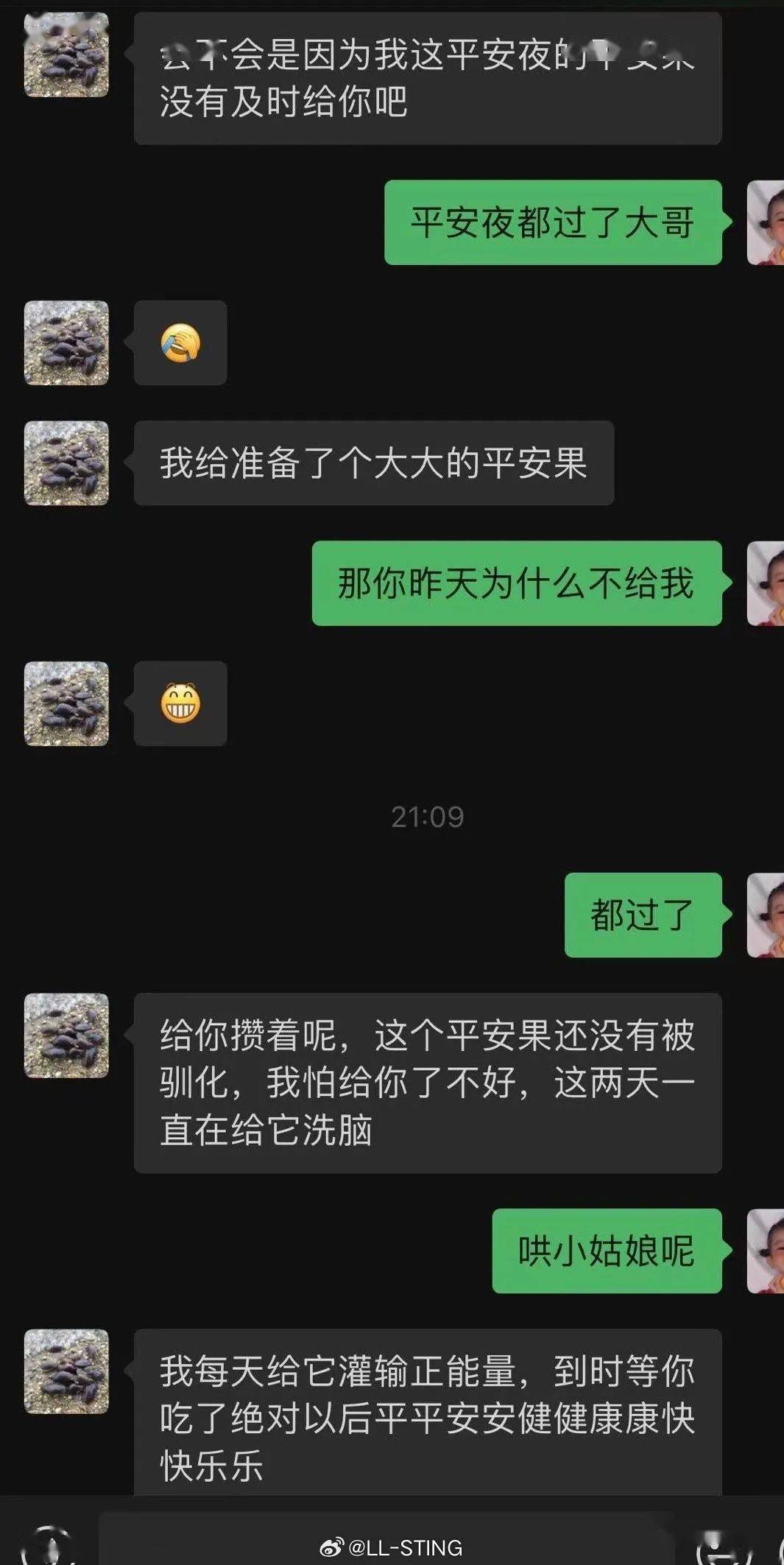The height and width of the screenshot is (1565, 784).
Task: Switch to voice input mode
Action: 49,1545
